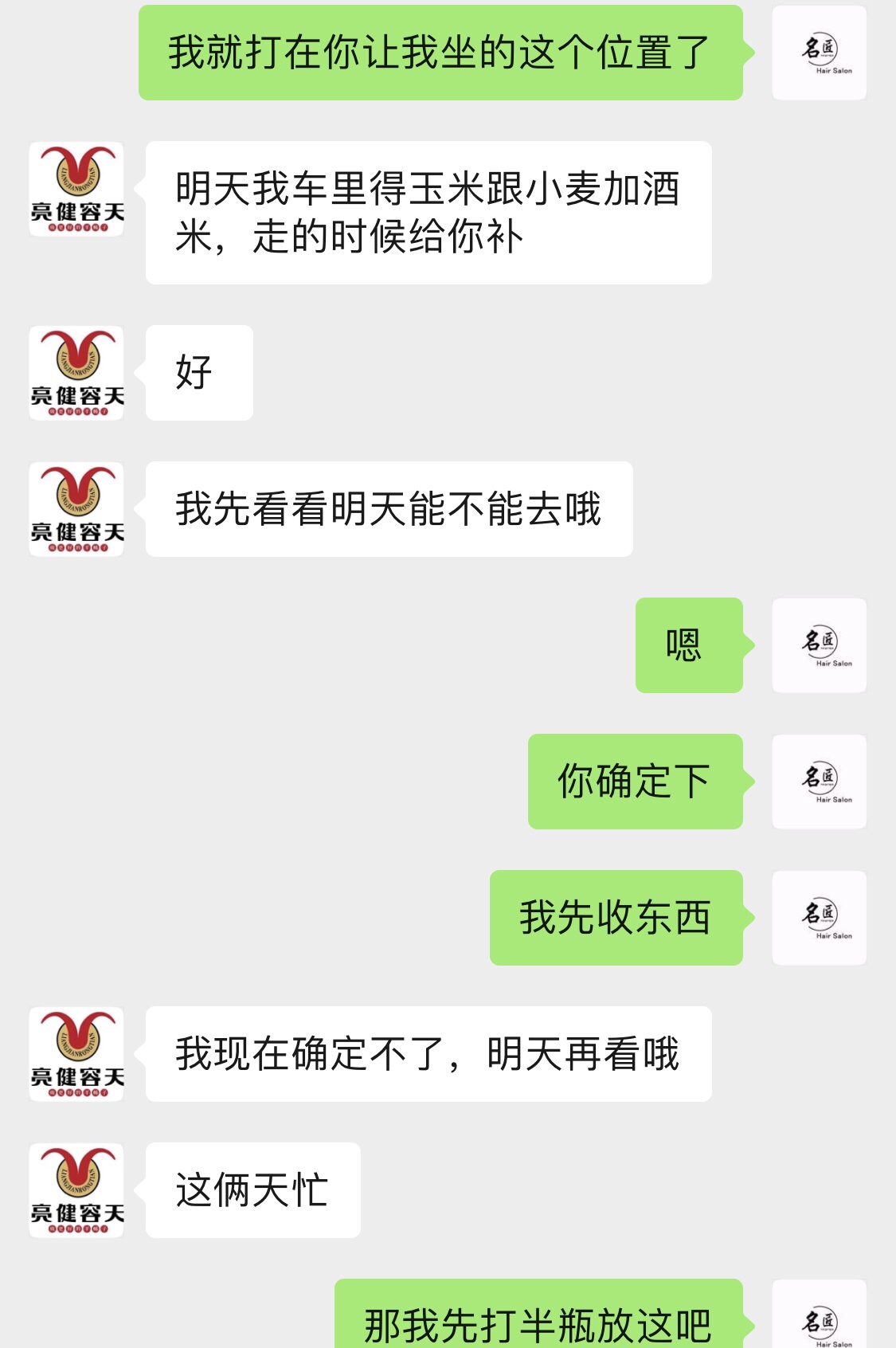Click the Hair Salon avatar near '我先收东西'

tap(819, 918)
